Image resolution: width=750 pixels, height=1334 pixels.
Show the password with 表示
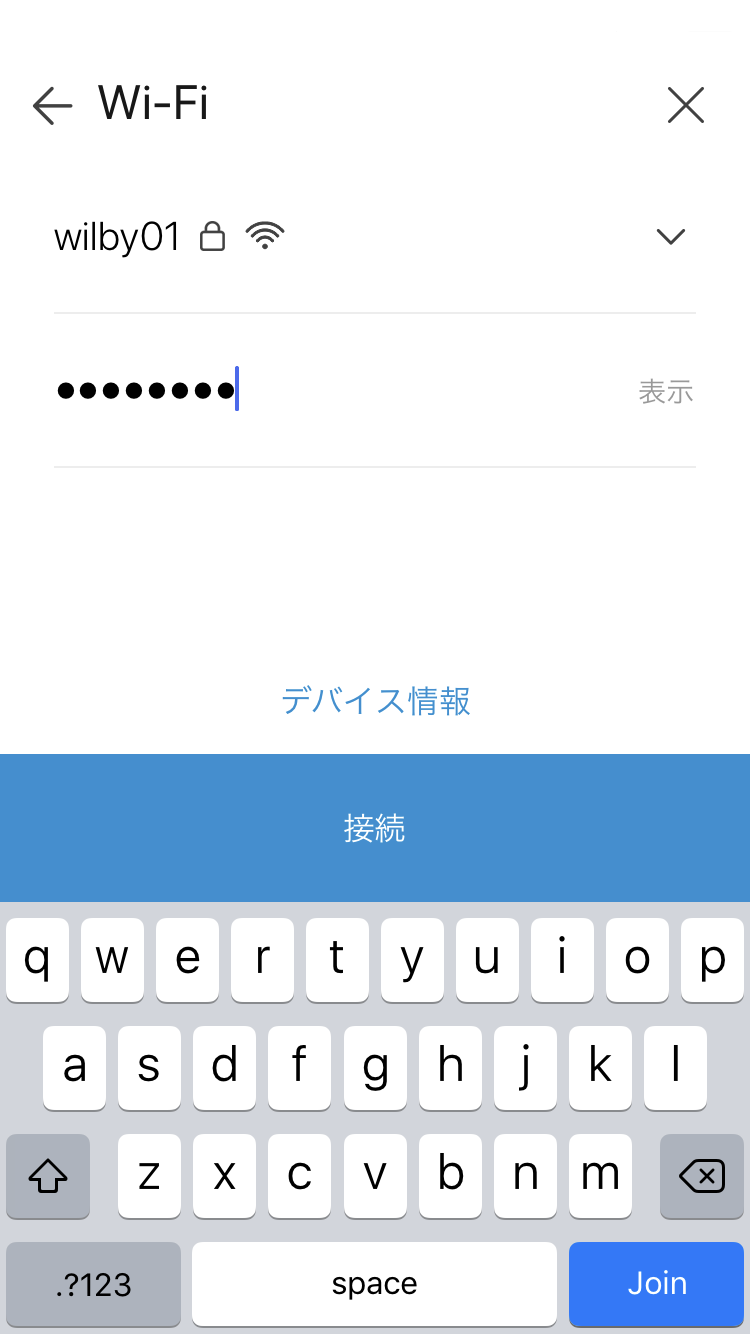coord(666,392)
